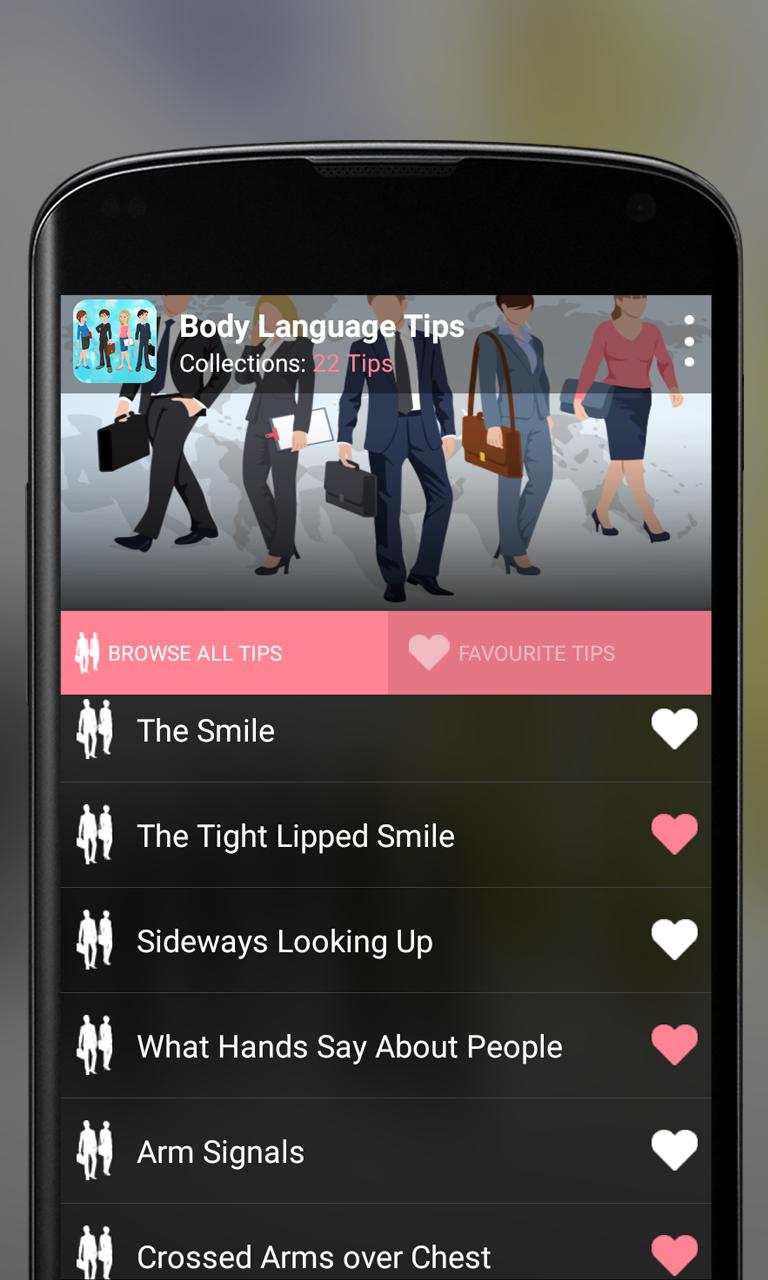
Task: Unfavourite Crossed Arms over Chest
Action: pyautogui.click(x=674, y=1254)
